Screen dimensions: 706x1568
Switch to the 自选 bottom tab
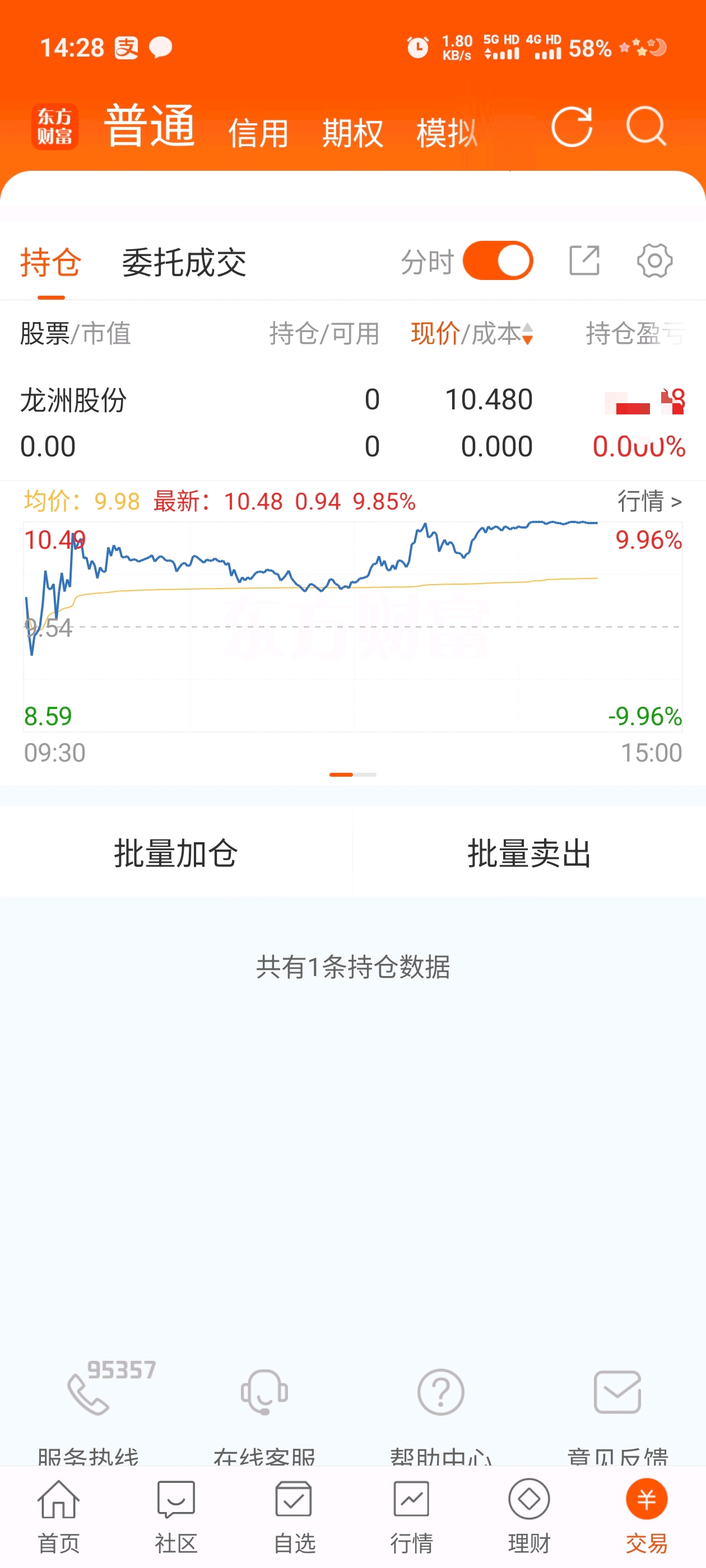[x=294, y=1516]
